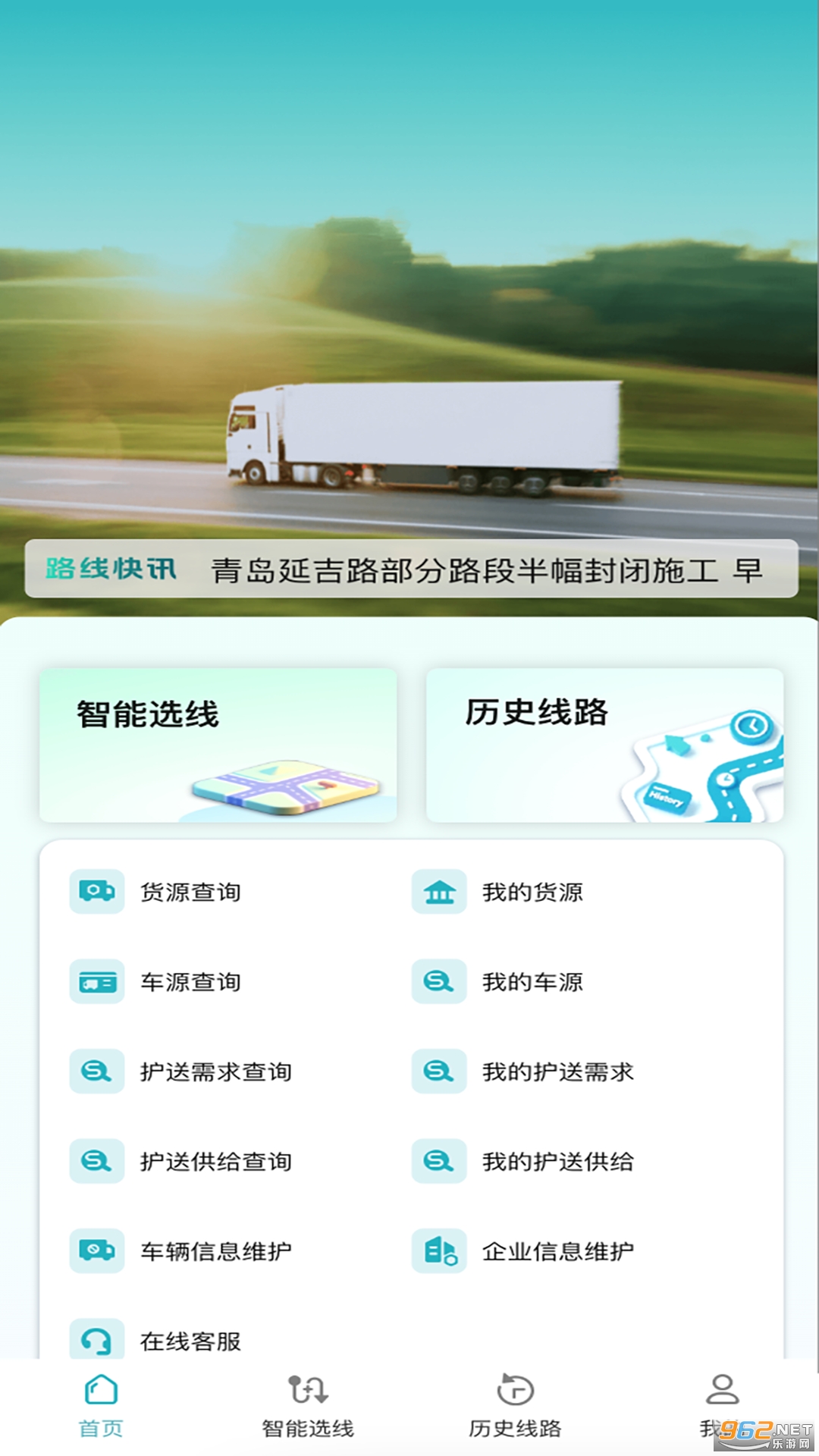View 我的护送需求

(x=557, y=1072)
